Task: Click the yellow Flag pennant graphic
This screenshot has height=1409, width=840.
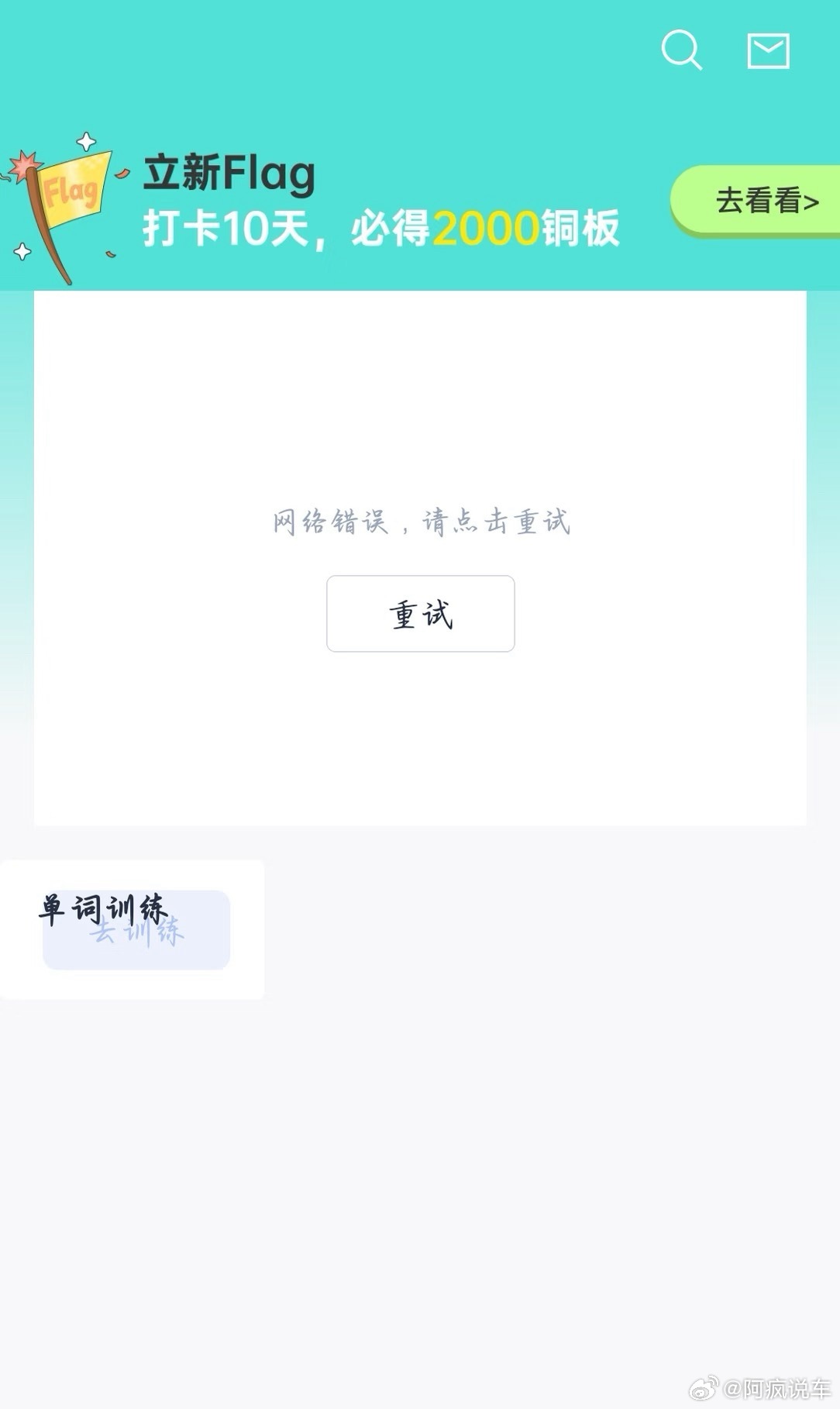Action: coord(74,188)
